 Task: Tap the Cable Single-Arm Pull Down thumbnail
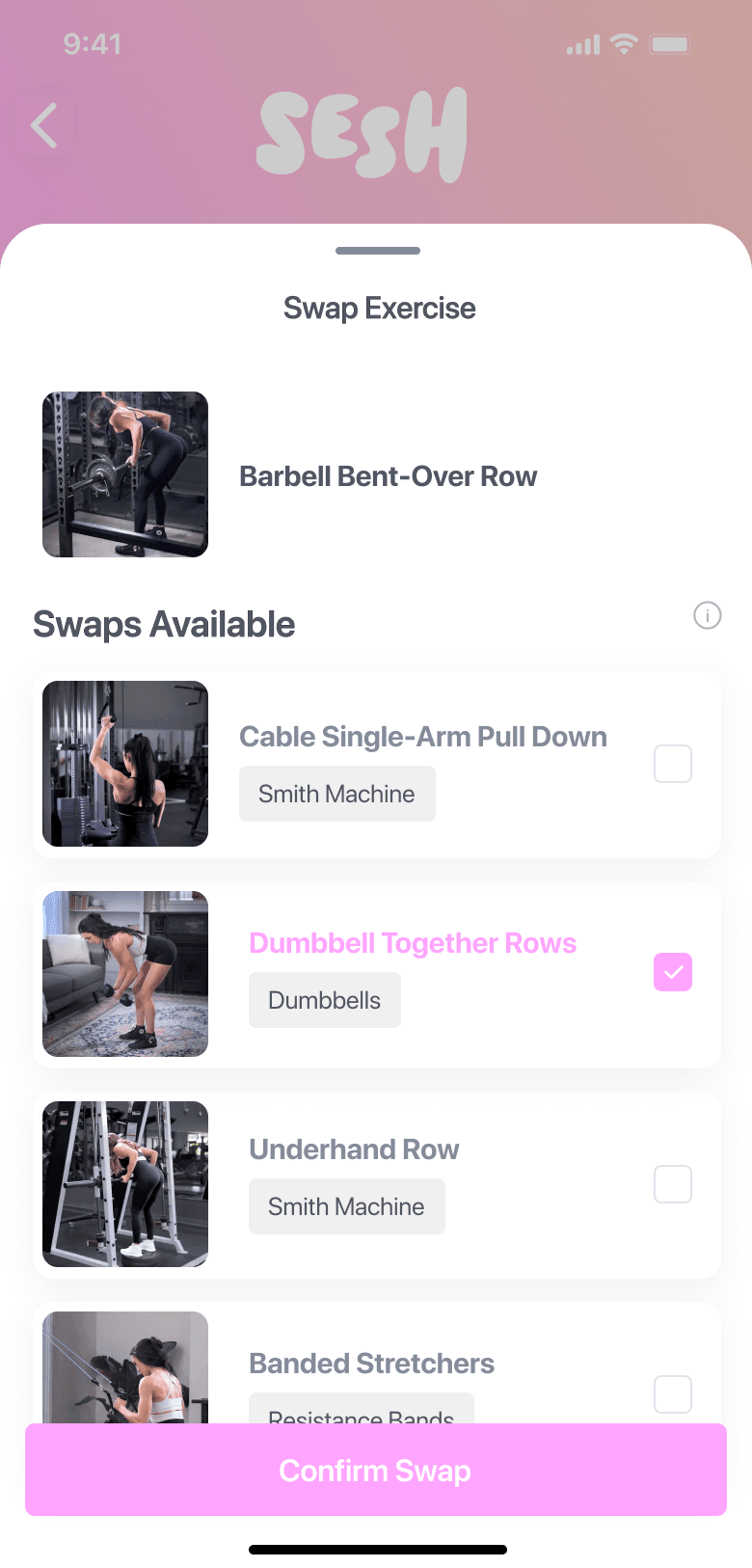click(124, 763)
